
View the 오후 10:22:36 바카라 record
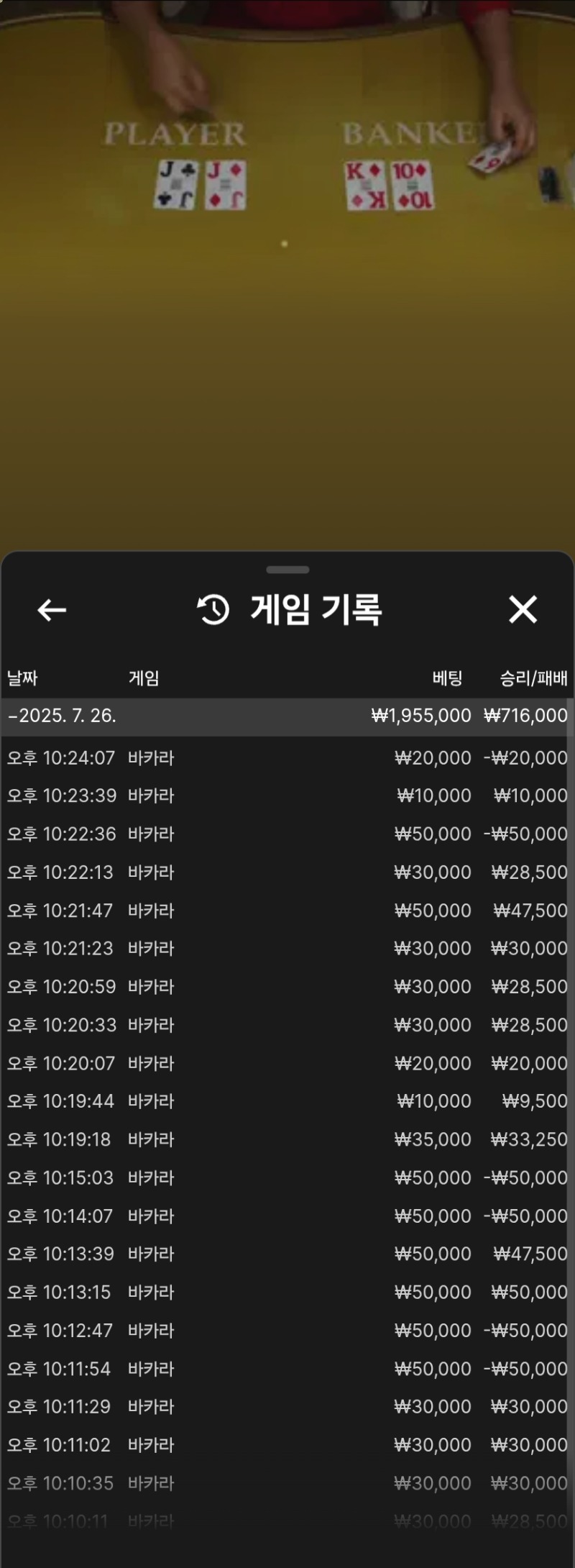(287, 834)
